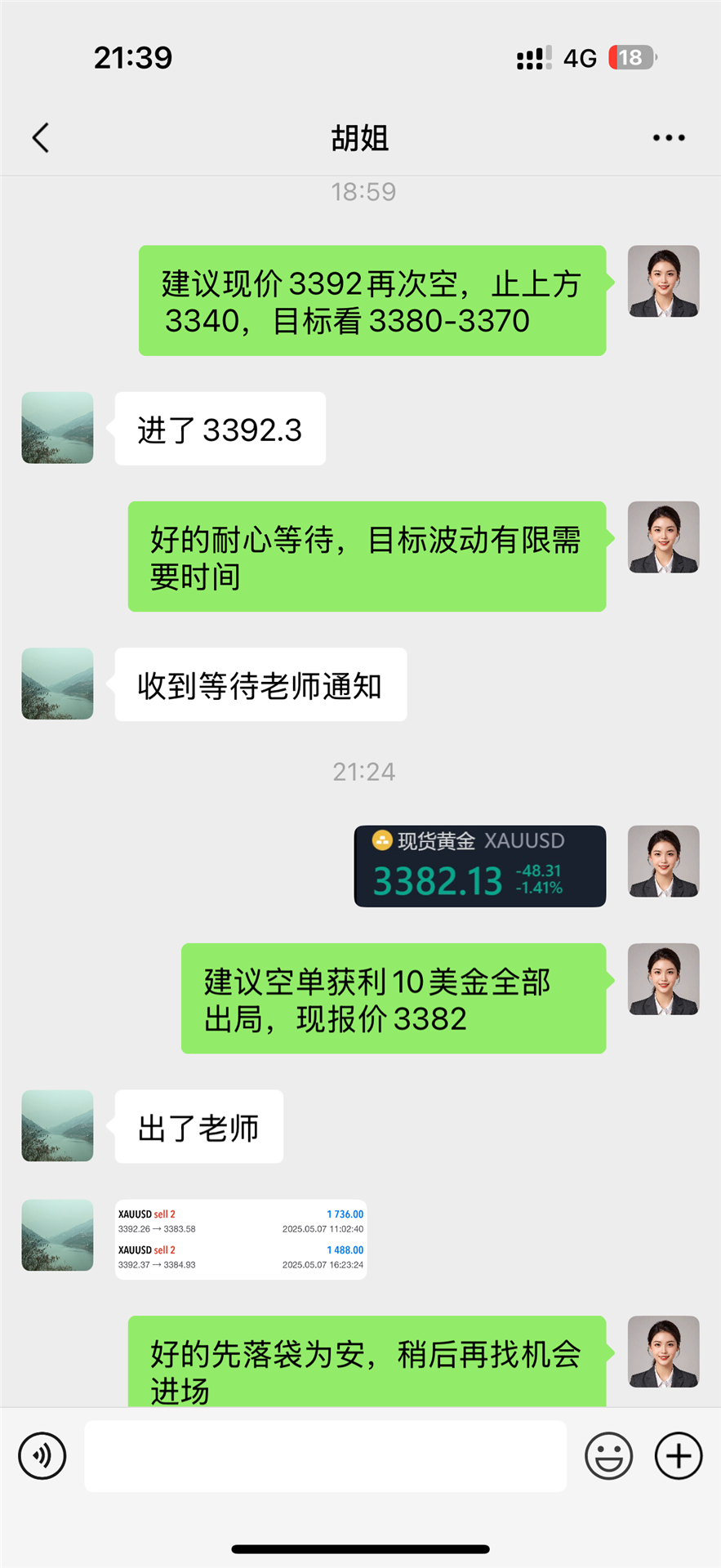Open the emoji sticker panel
Screen dimensions: 721x1568
[x=608, y=1455]
